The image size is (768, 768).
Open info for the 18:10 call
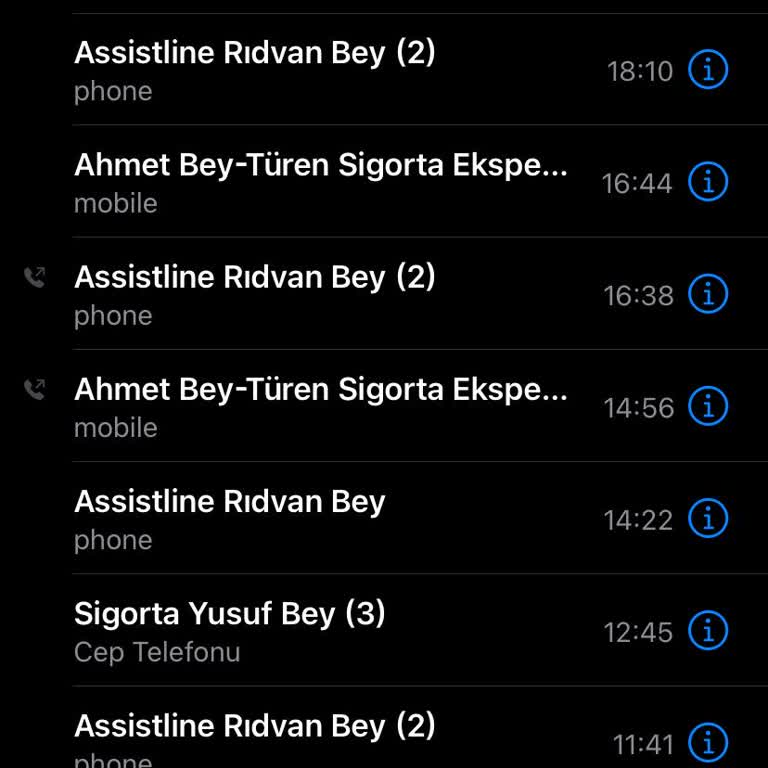click(708, 70)
